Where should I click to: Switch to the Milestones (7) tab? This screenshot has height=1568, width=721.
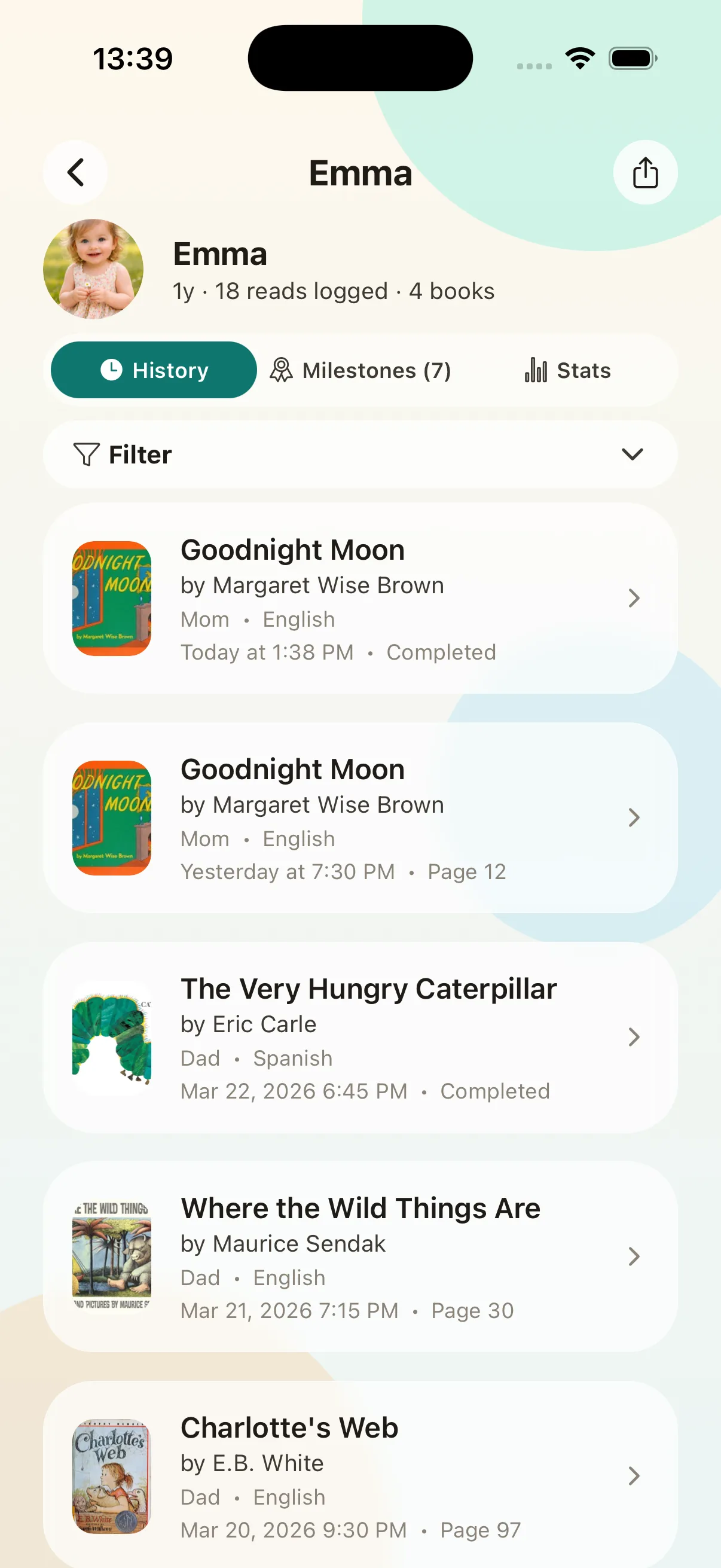(360, 370)
